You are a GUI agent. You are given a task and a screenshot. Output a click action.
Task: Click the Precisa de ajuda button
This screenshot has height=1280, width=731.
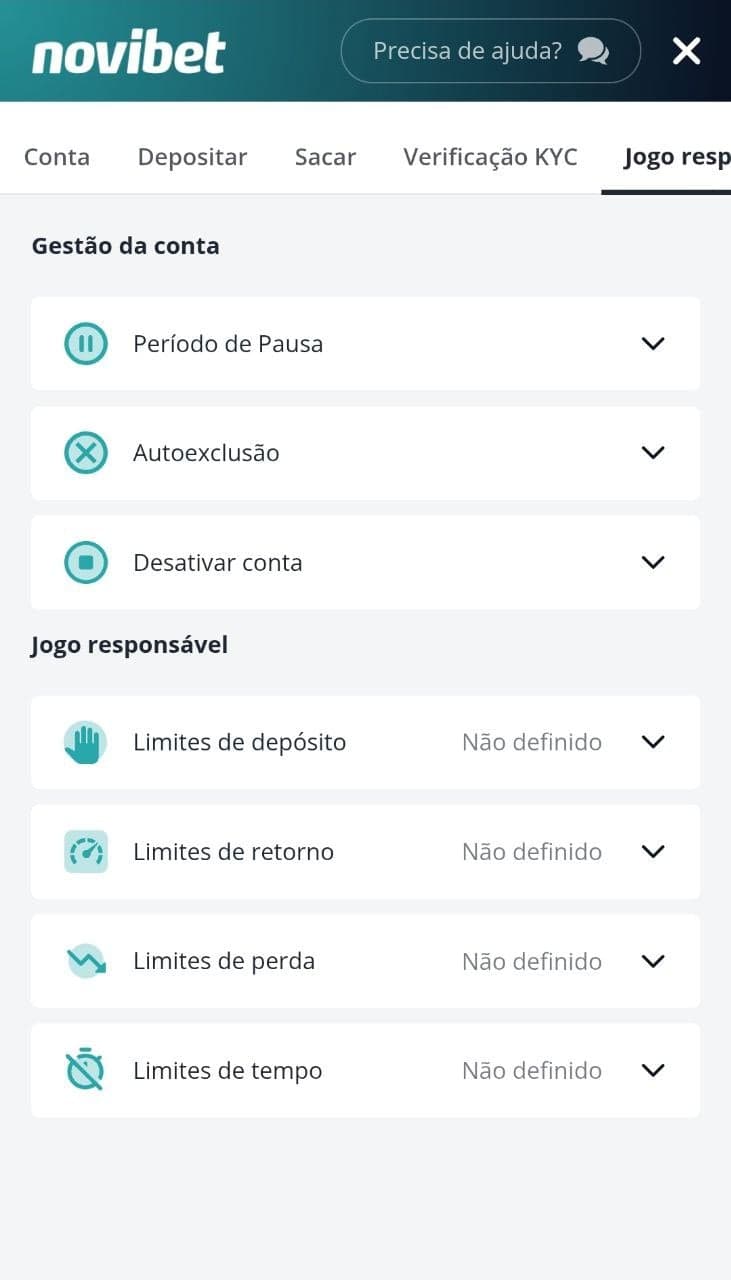[490, 51]
